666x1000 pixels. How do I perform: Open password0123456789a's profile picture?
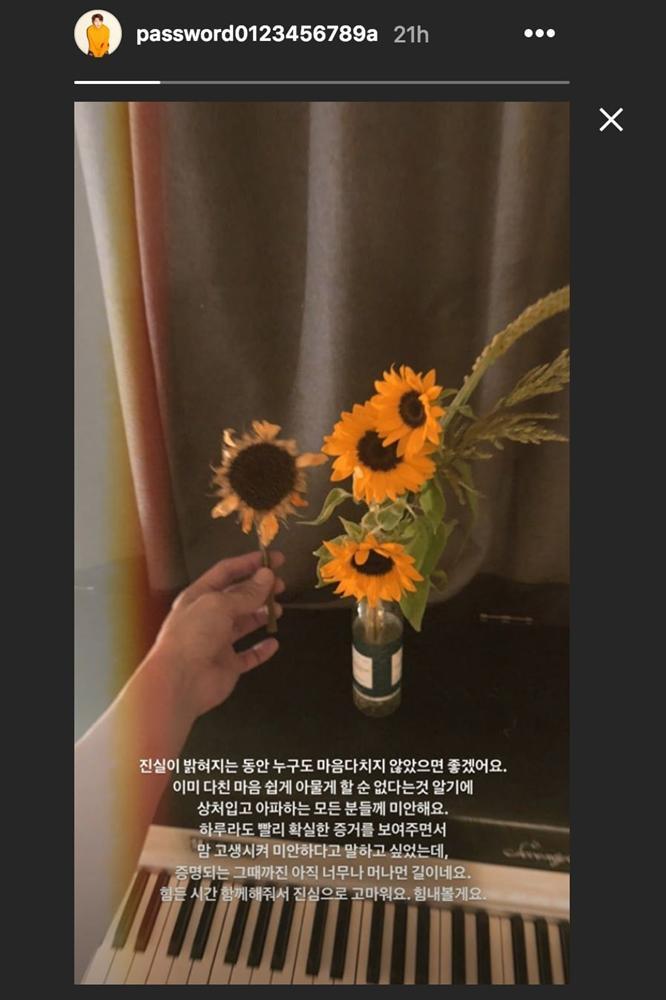98,34
